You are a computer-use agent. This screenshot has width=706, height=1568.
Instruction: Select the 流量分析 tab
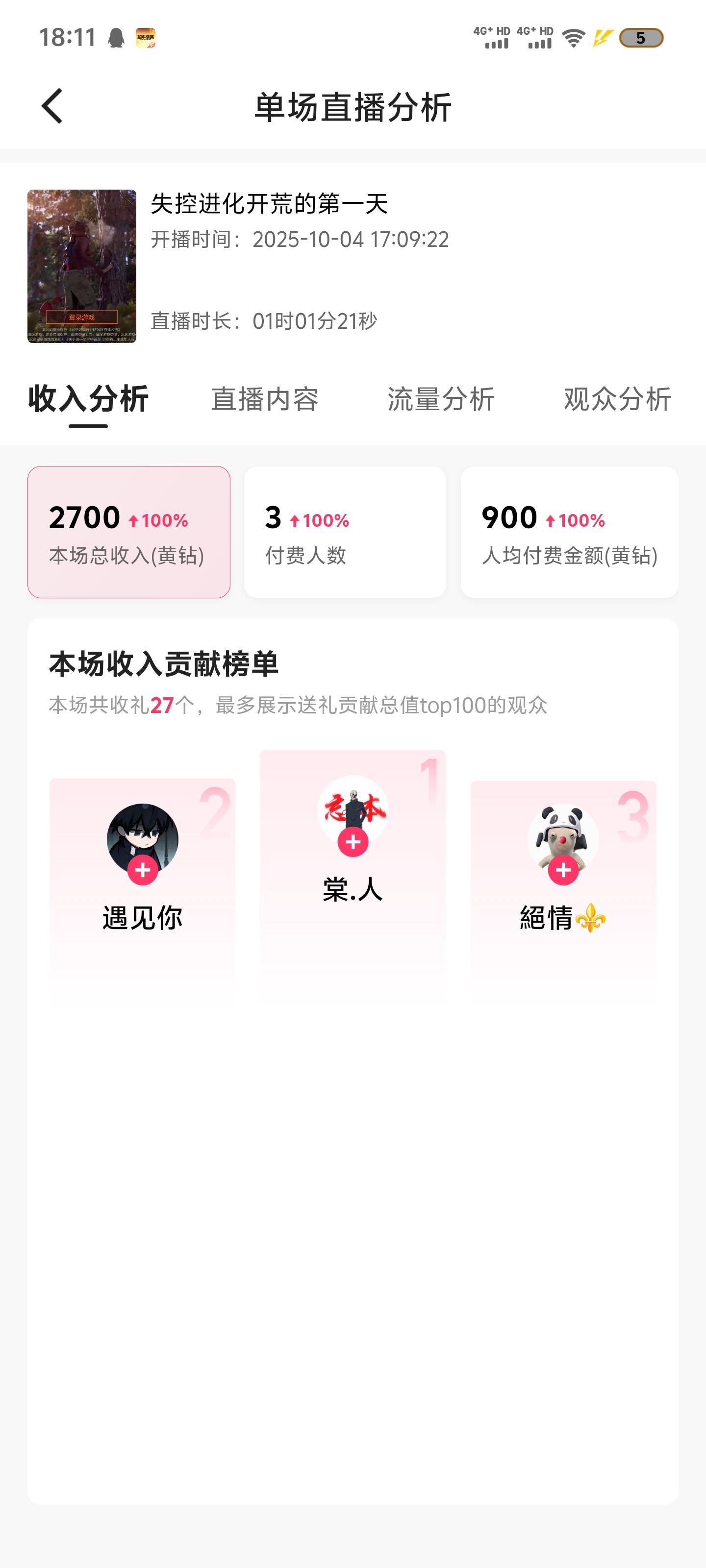pos(440,400)
